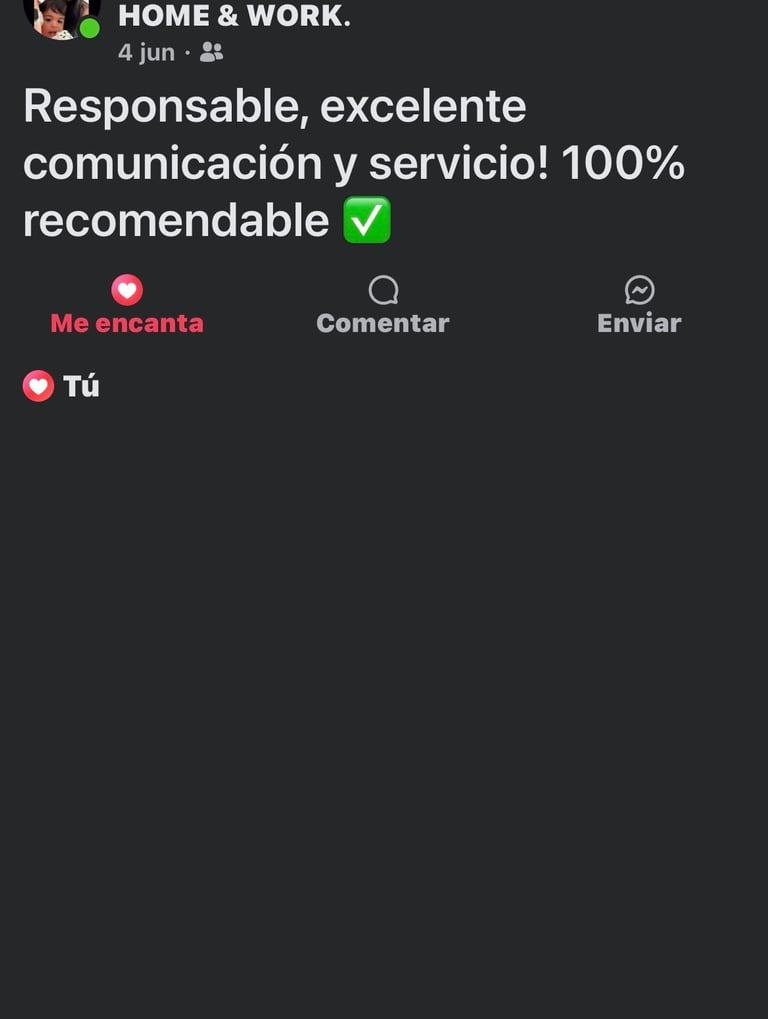View who reacted next to Tú

(x=62, y=386)
